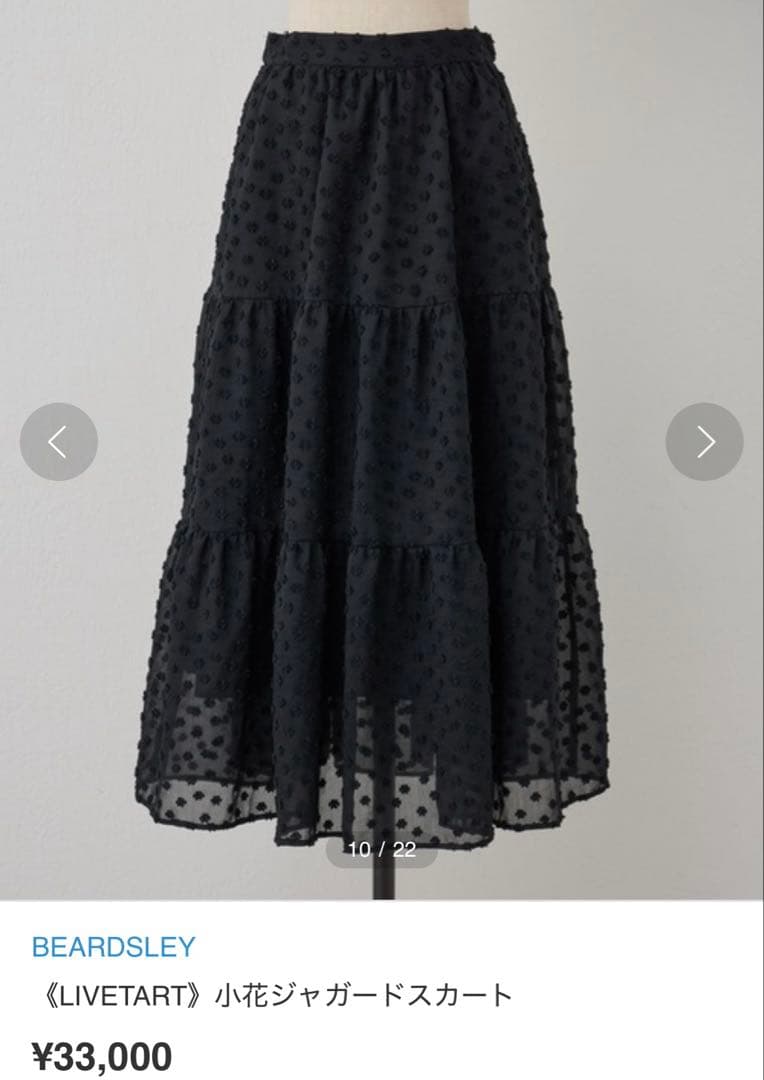Screen dimensions: 764x1080
Task: Open the BEARDSLEY brand link
Action: 113,946
